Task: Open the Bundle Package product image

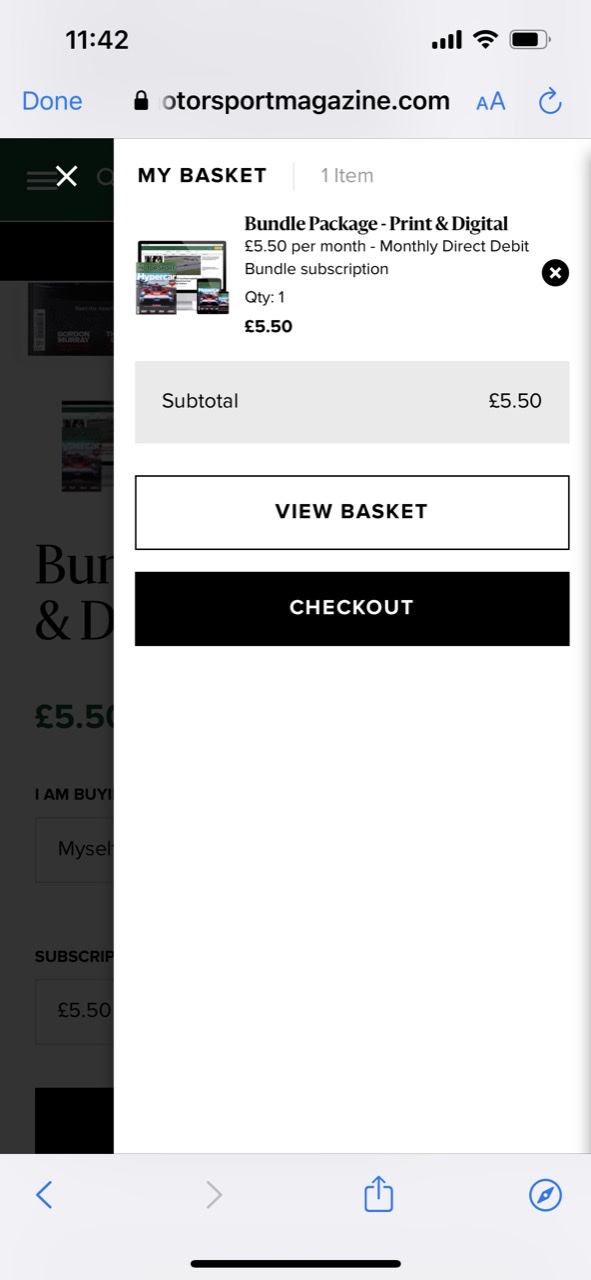Action: point(182,277)
